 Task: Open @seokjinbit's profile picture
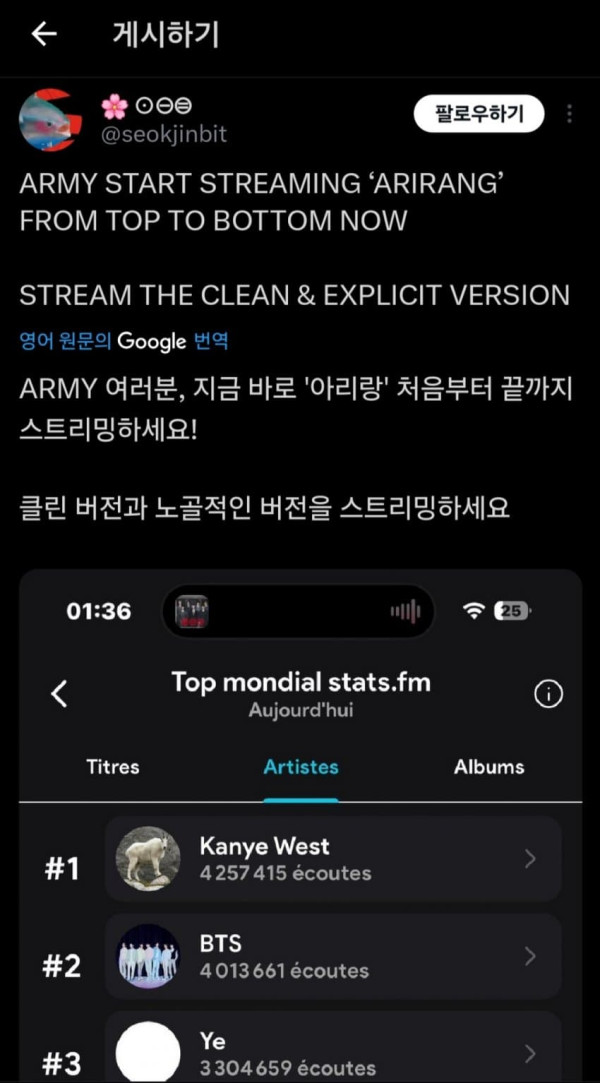coord(50,119)
